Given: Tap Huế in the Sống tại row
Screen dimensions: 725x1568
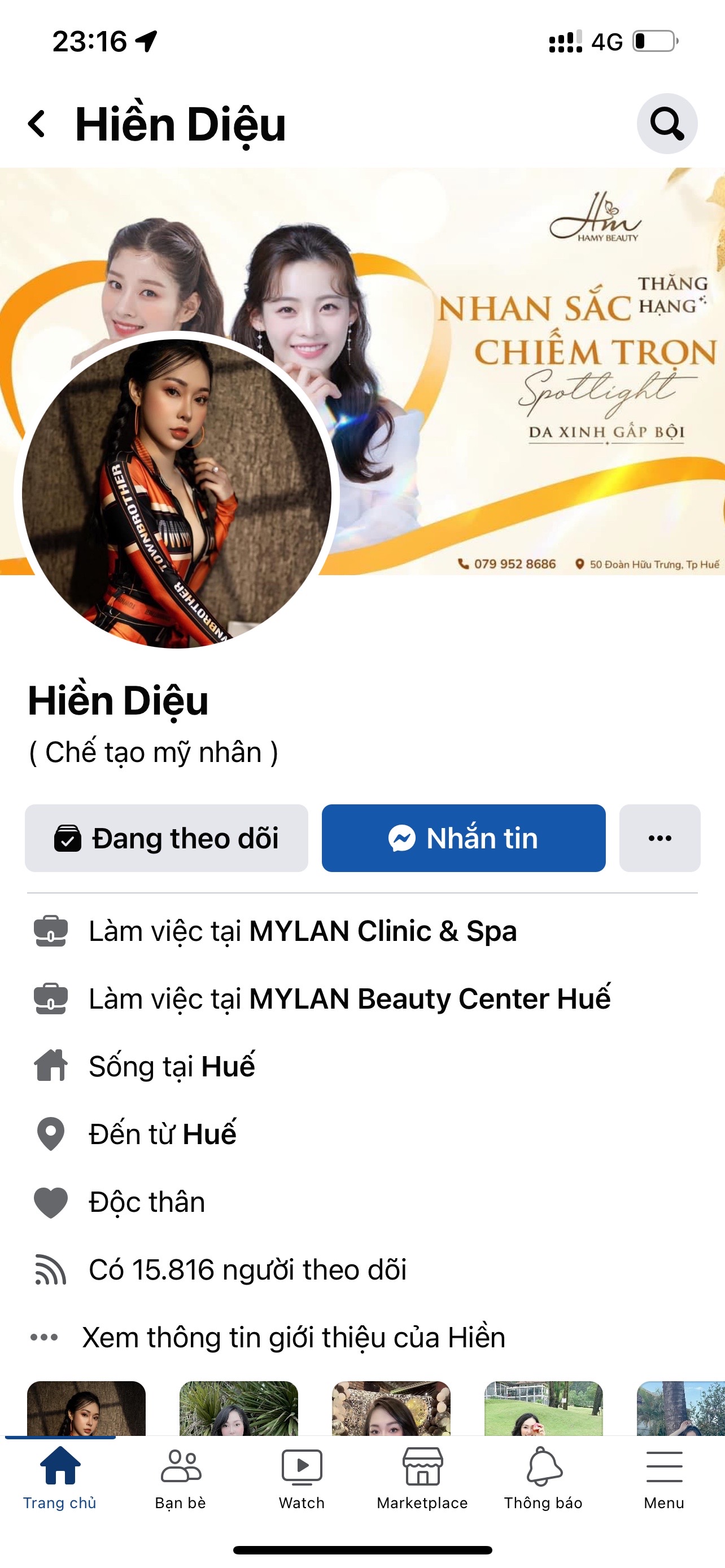Looking at the screenshot, I should (228, 1066).
